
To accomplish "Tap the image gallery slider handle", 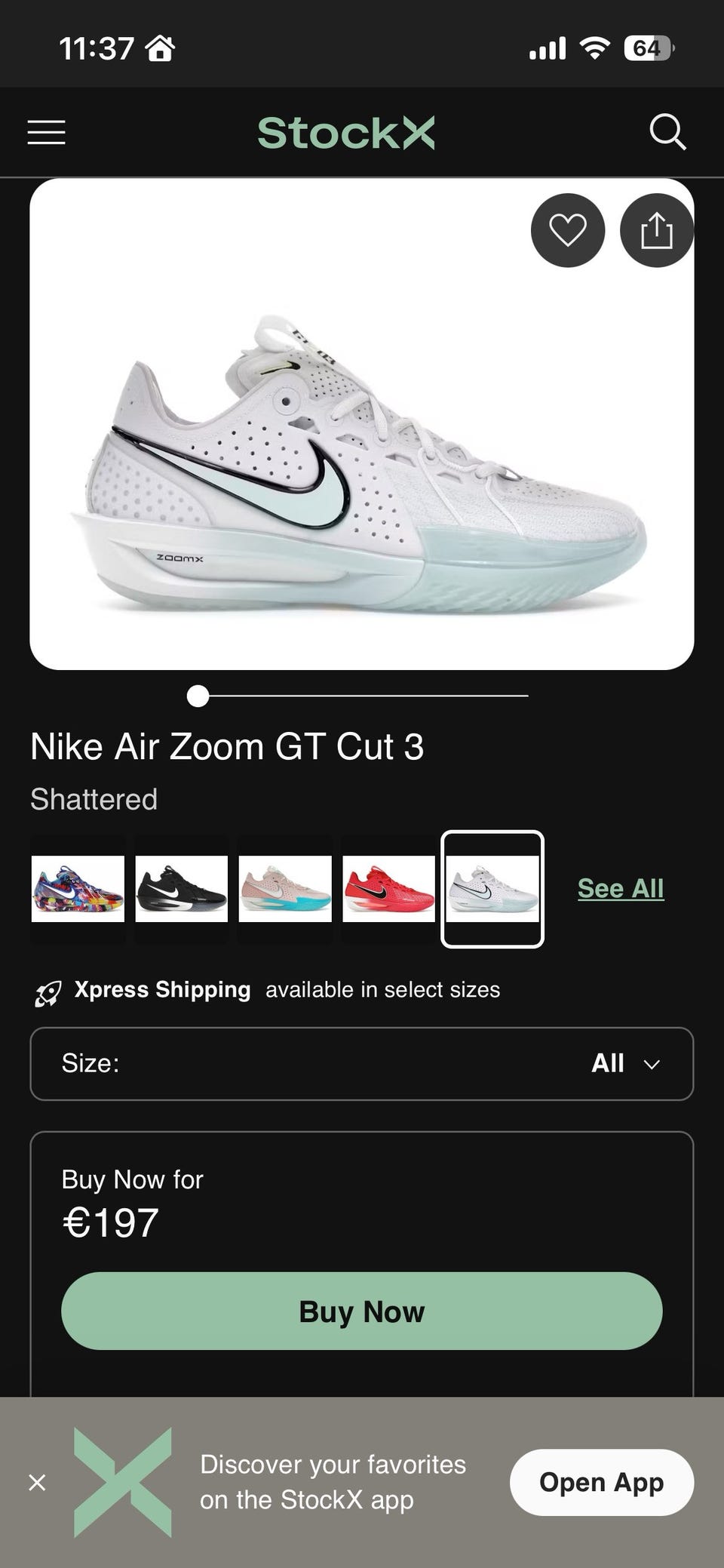I will point(198,696).
